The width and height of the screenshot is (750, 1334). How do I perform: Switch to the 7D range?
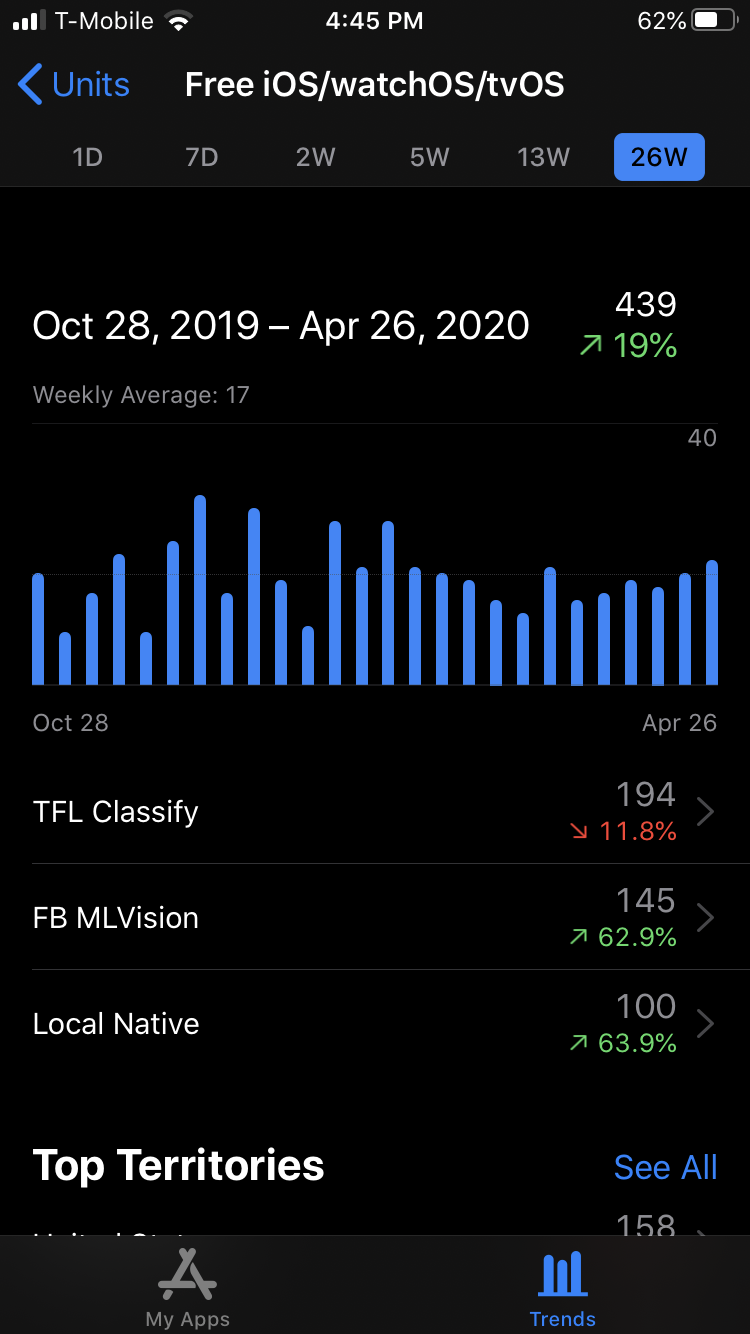click(x=201, y=158)
